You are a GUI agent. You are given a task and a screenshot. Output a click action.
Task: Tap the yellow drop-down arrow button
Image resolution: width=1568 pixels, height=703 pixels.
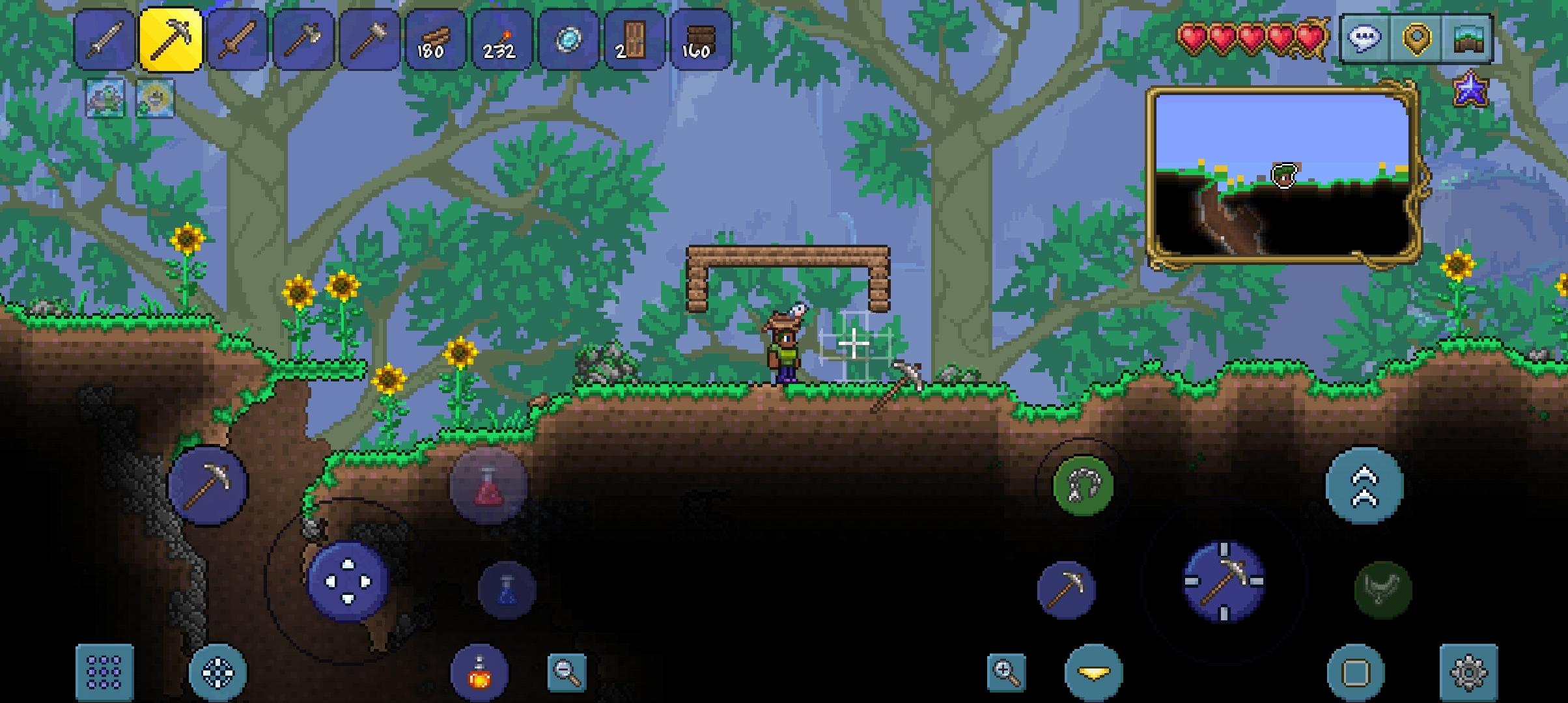pos(1094,672)
